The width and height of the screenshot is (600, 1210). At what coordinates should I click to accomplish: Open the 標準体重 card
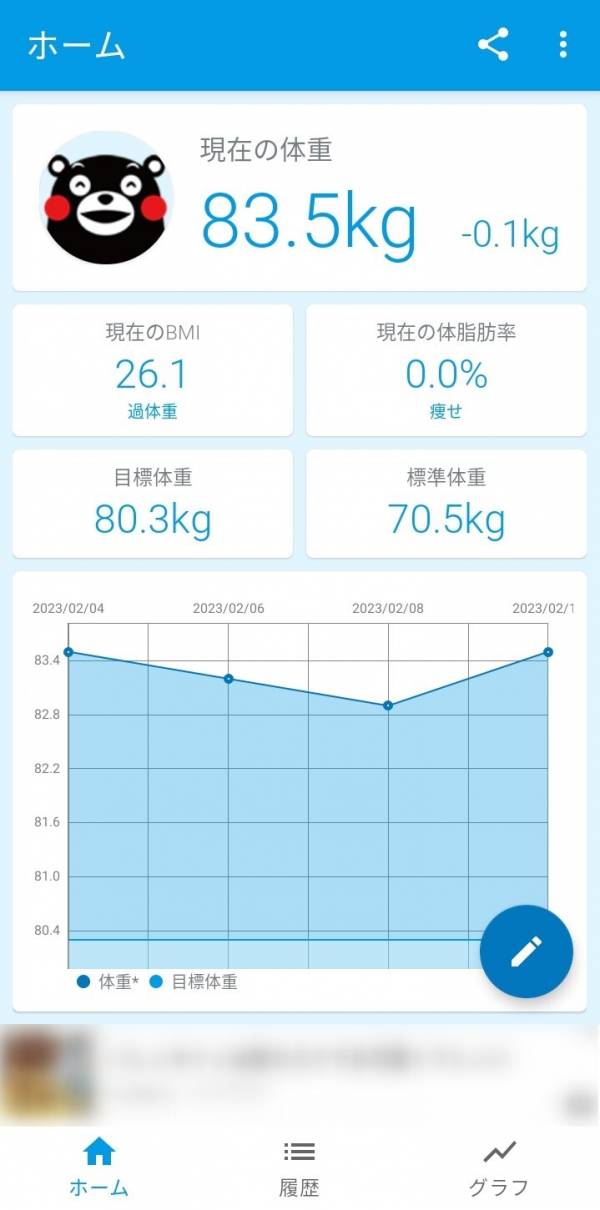[x=446, y=503]
